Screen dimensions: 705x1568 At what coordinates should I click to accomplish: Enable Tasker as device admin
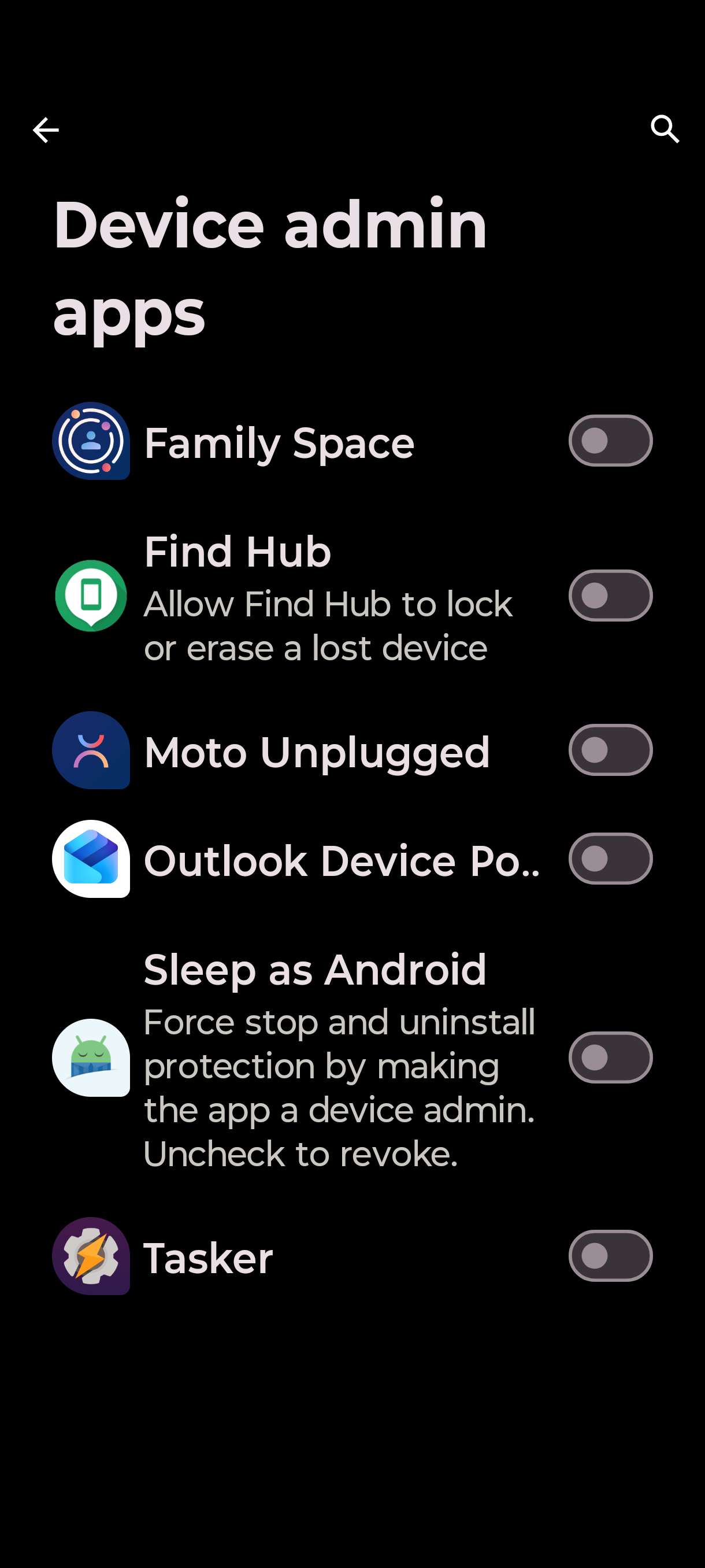[x=610, y=1256]
